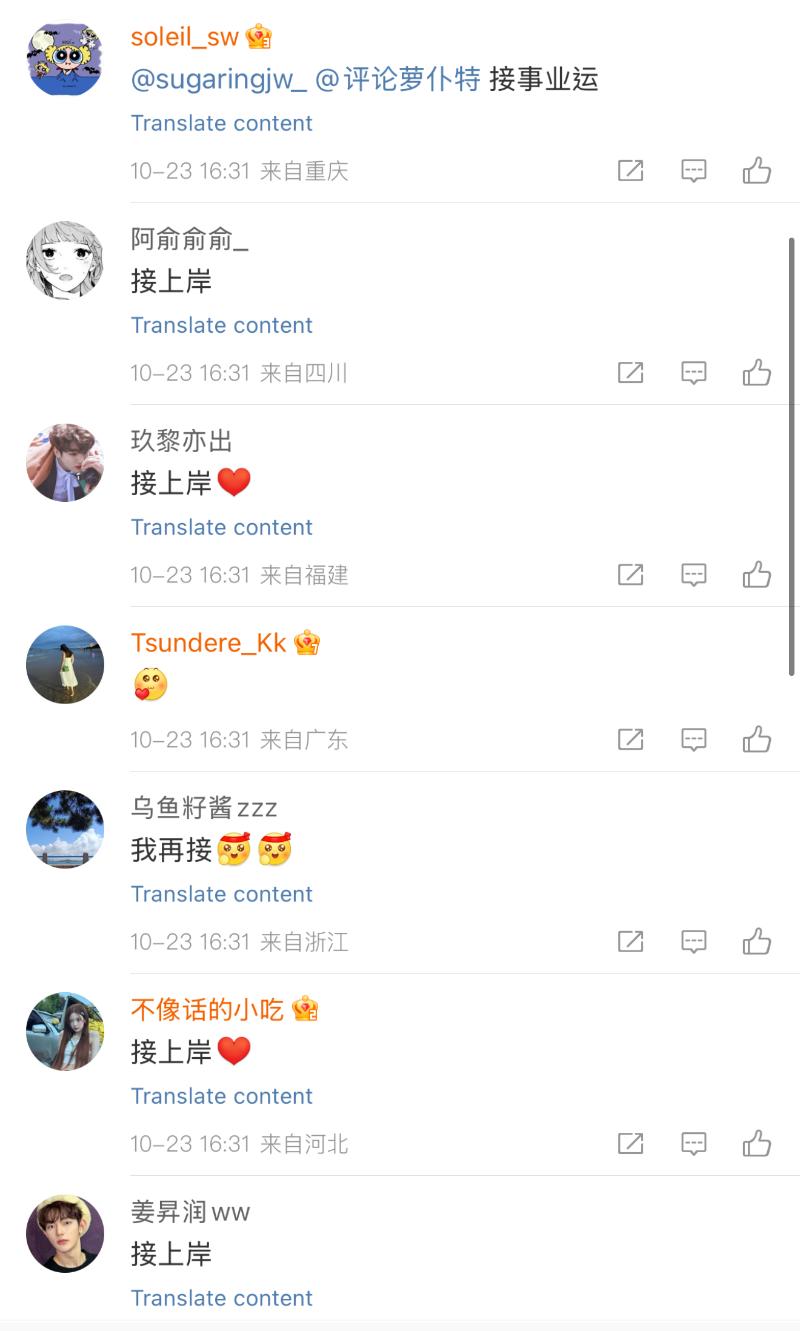Reply to 乌鱼籽酱zzz's comment
This screenshot has width=800, height=1331.
point(694,942)
